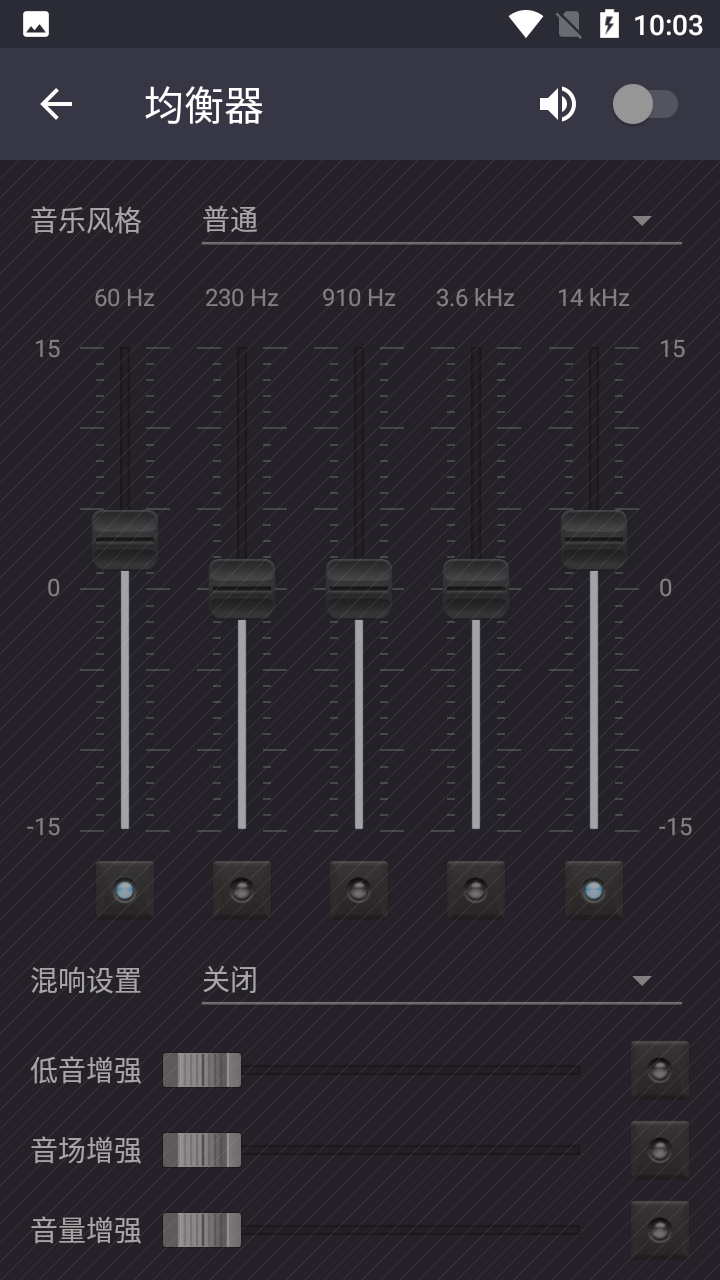Enable the equalizer switch
Viewport: 720px width, 1280px height.
pos(645,104)
